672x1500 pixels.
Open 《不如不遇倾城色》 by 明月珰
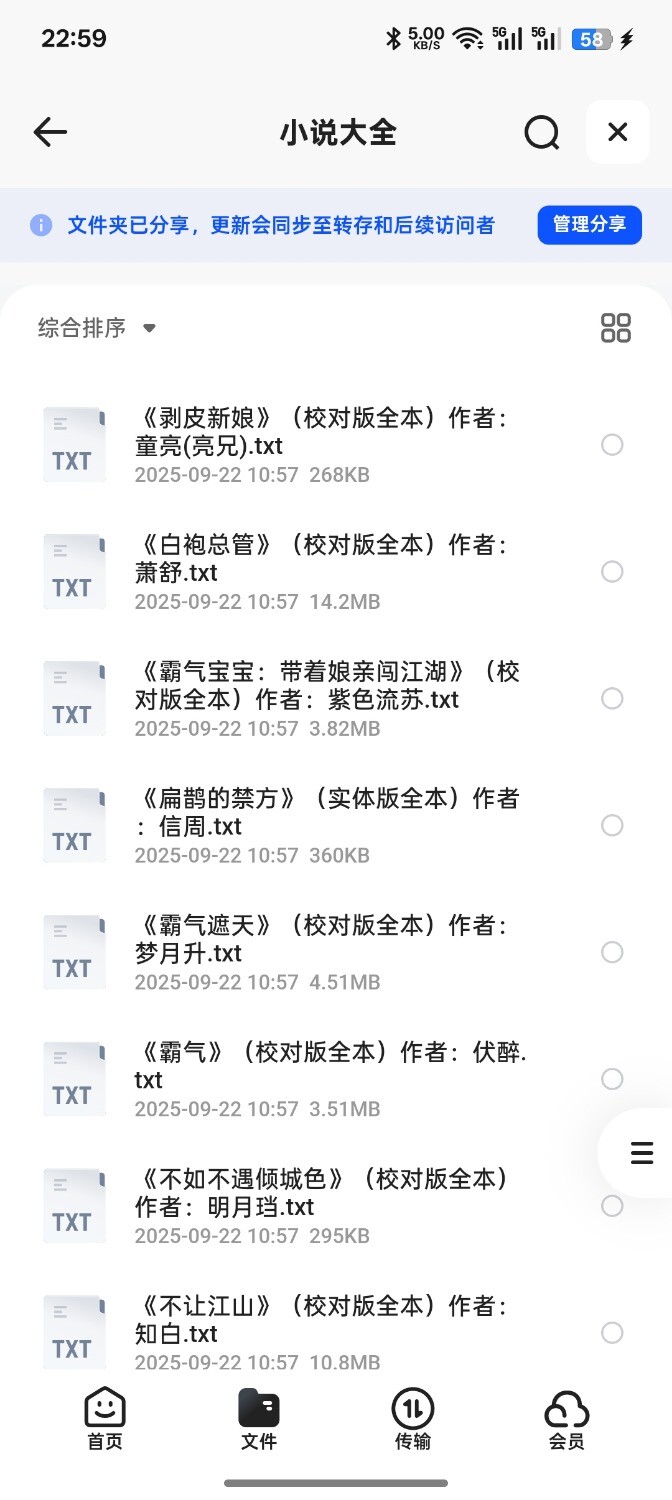point(322,1193)
